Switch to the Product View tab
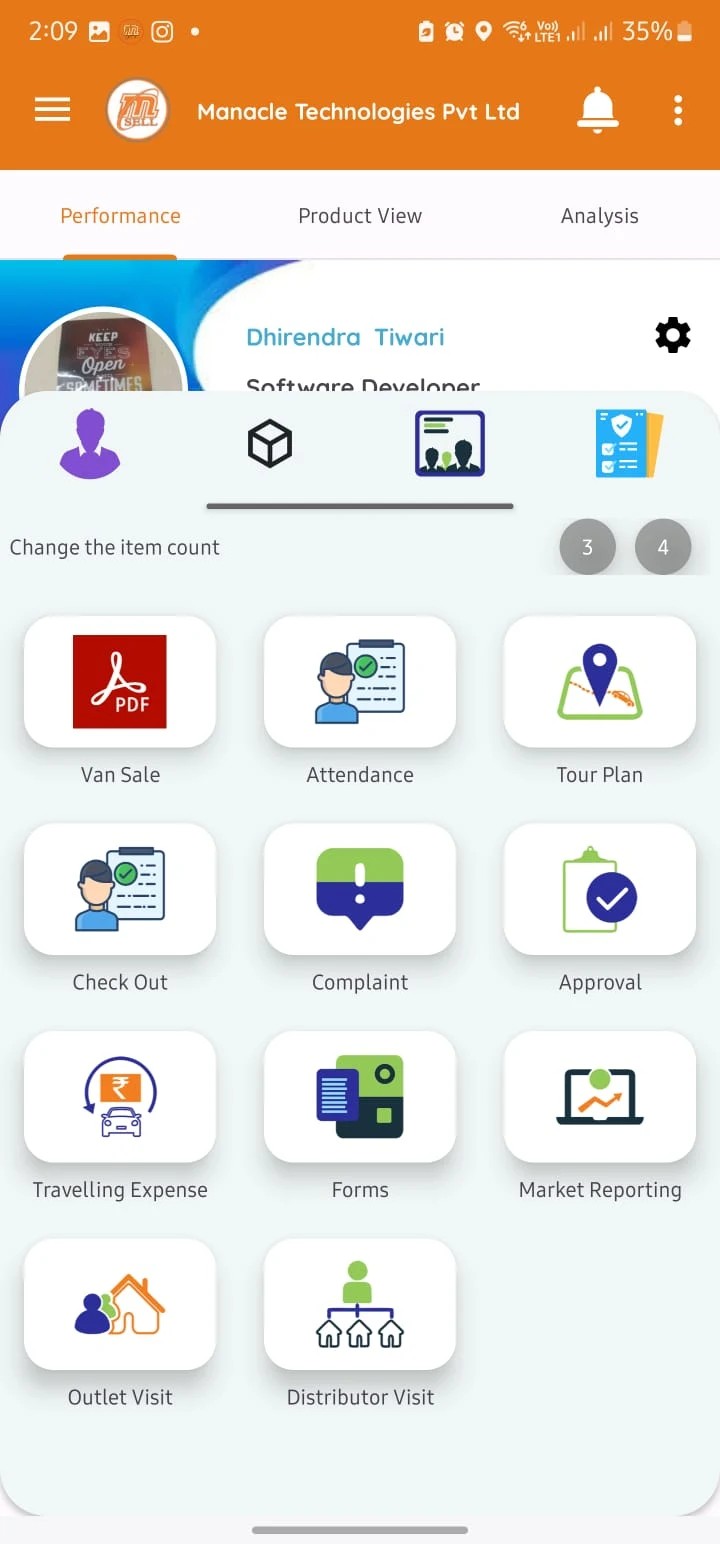The width and height of the screenshot is (720, 1544). [x=360, y=216]
